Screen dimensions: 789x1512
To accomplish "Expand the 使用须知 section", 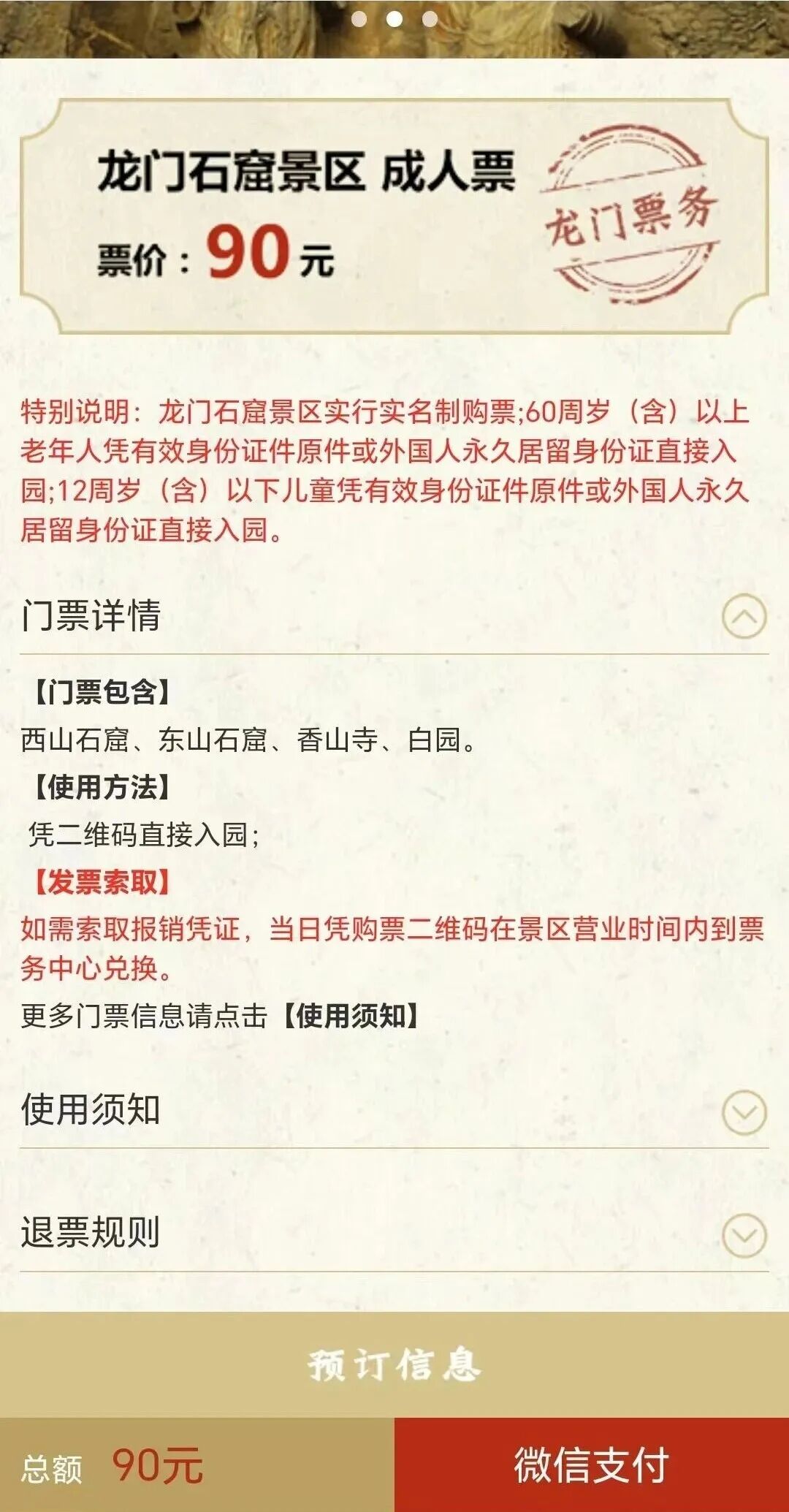I will 744,1112.
